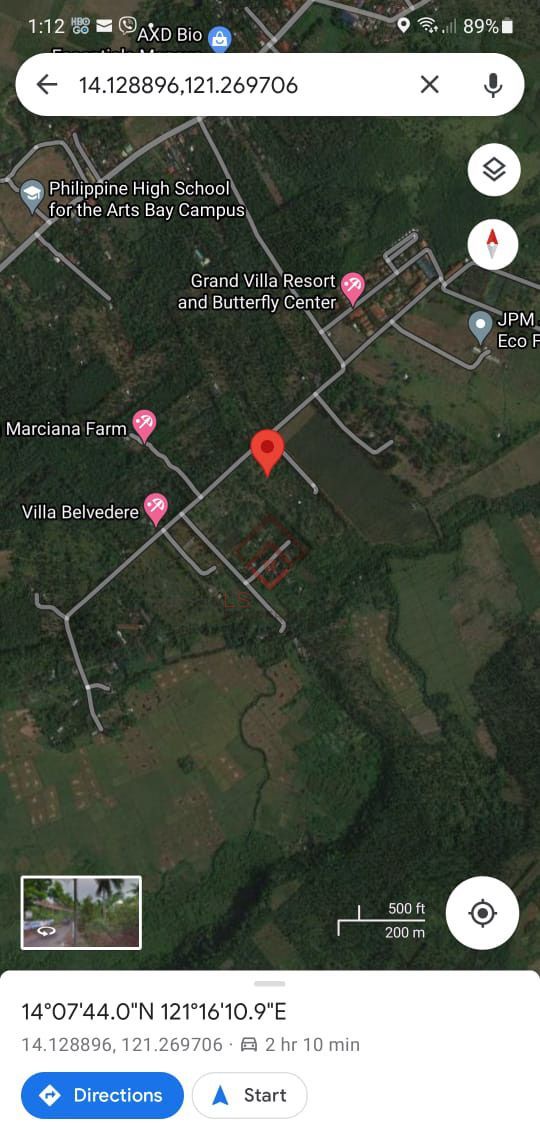Open the Street View preview thumbnail

[x=81, y=912]
